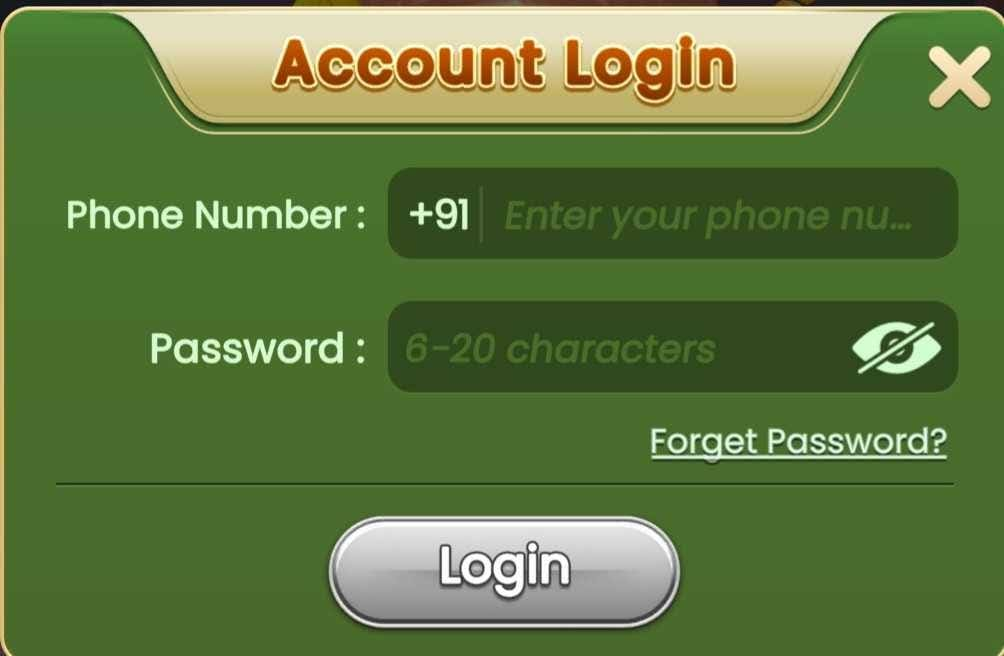Open the Forget Password link

click(798, 441)
